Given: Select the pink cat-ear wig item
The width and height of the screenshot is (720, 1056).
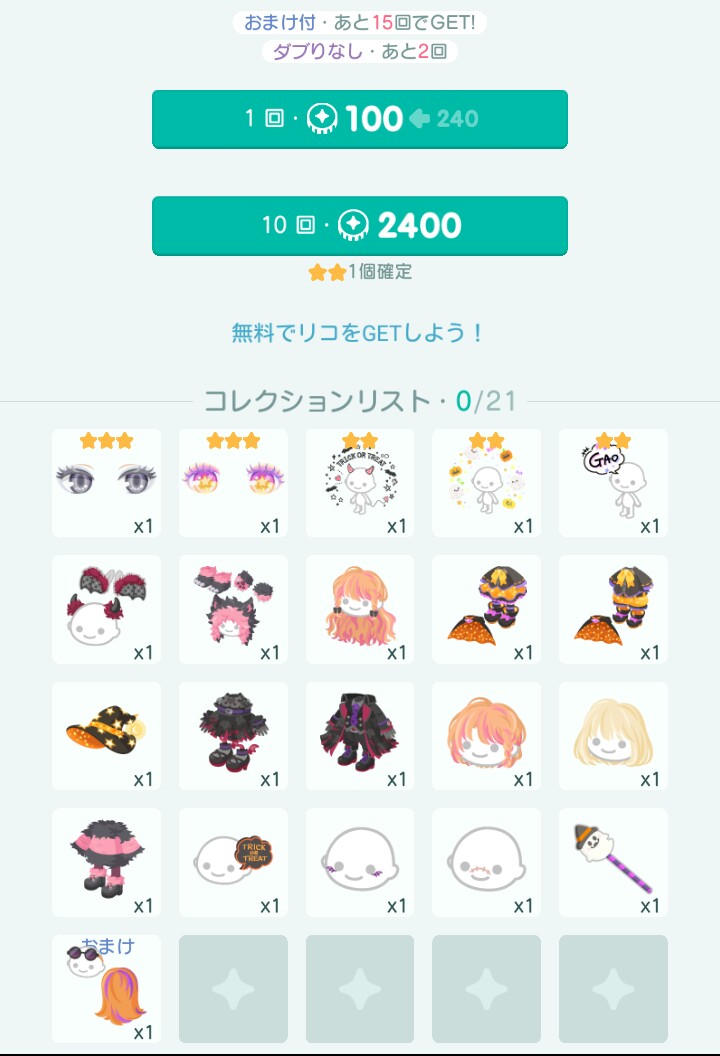Looking at the screenshot, I should (x=233, y=610).
